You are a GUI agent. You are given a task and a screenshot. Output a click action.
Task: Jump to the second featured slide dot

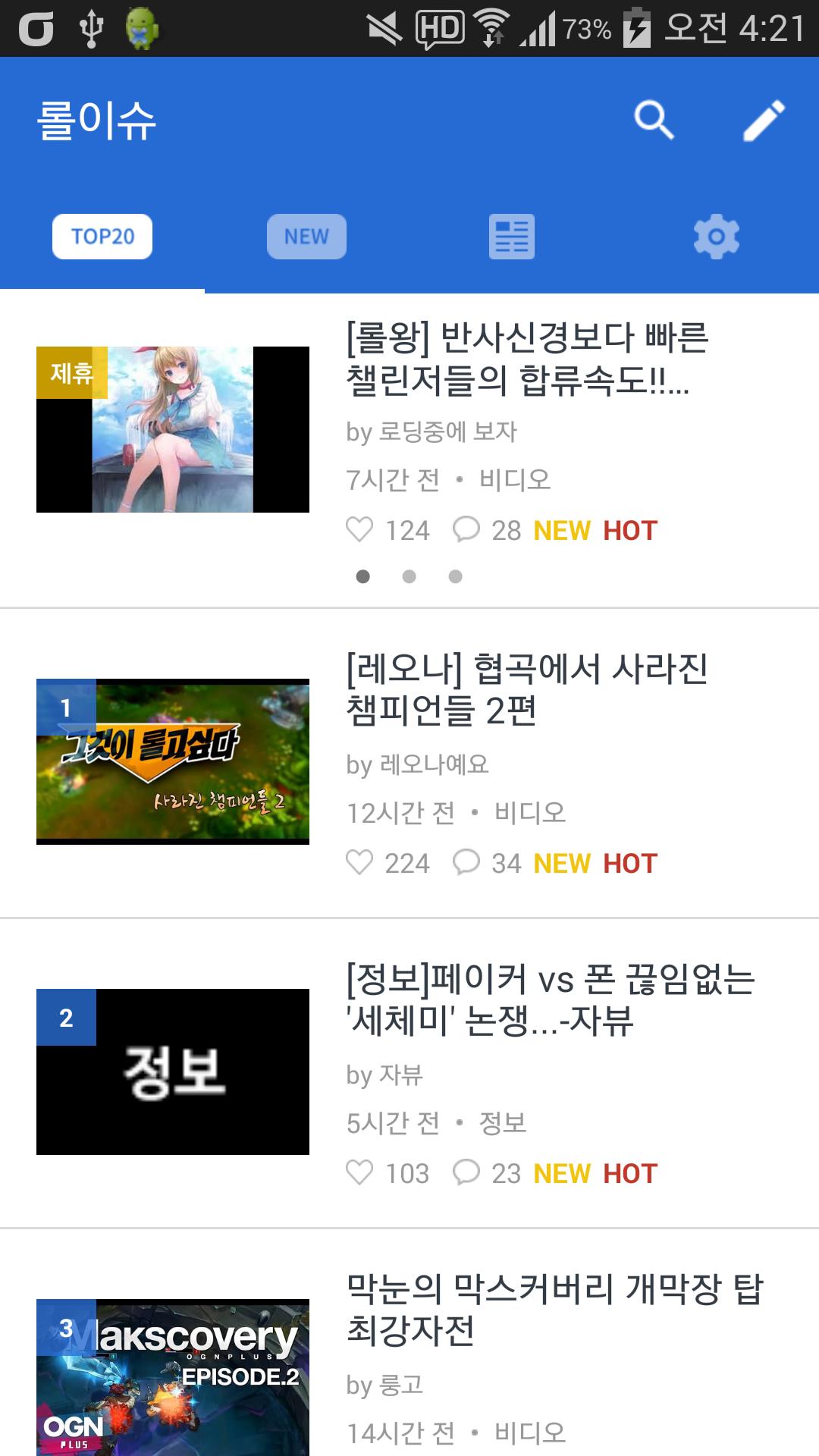point(409,577)
